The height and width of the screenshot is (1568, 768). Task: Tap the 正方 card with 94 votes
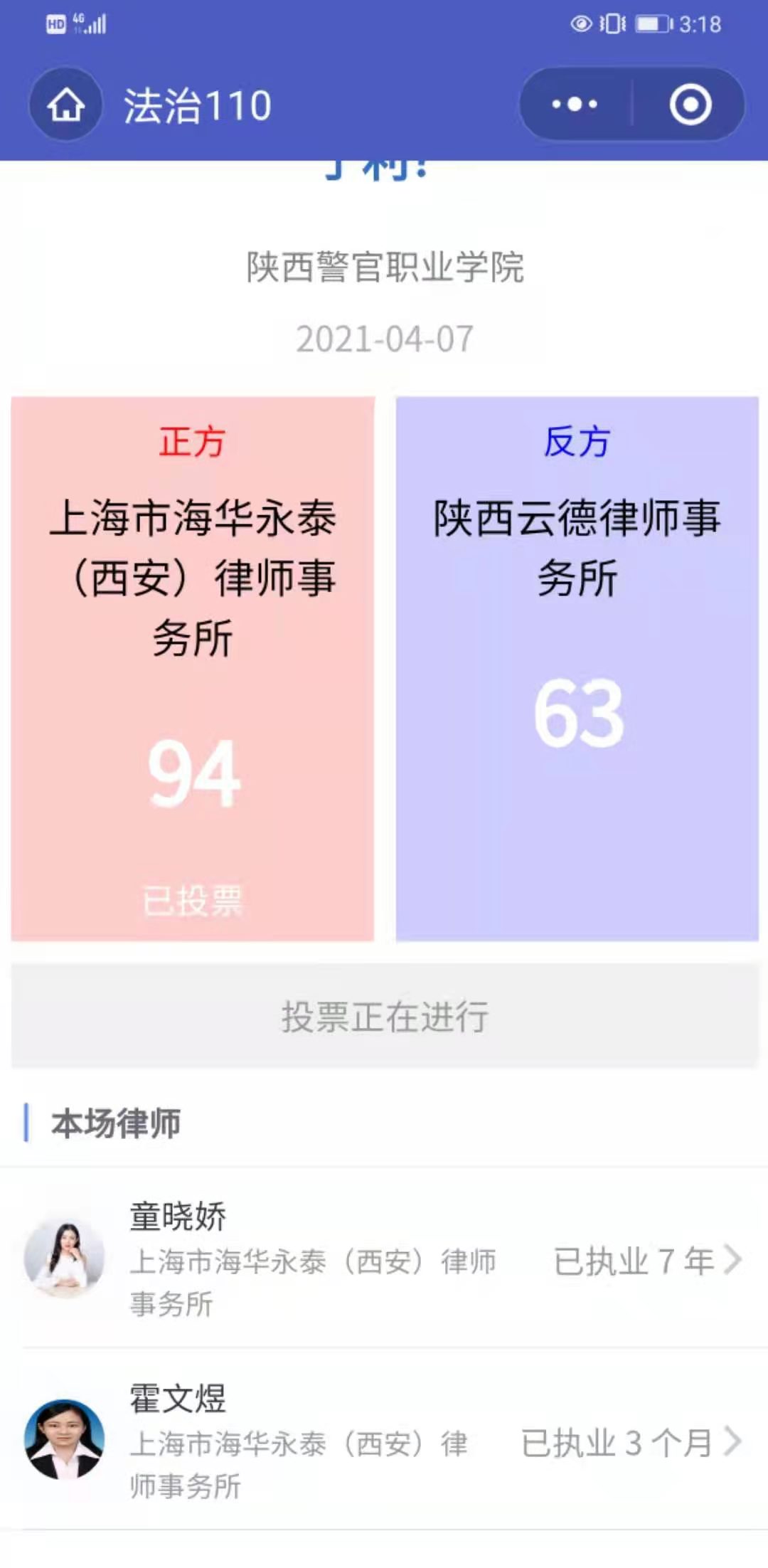click(193, 669)
